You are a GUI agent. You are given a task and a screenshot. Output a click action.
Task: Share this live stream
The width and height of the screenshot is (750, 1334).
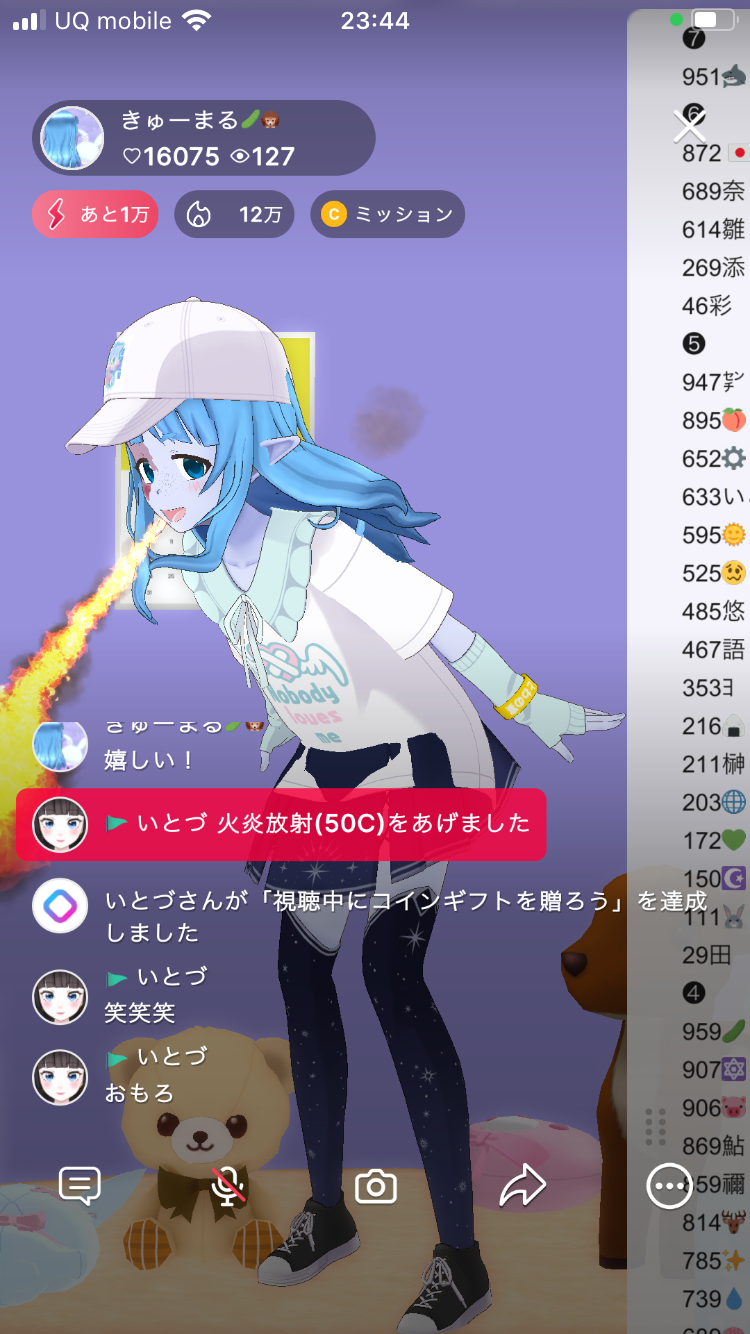click(x=522, y=1186)
